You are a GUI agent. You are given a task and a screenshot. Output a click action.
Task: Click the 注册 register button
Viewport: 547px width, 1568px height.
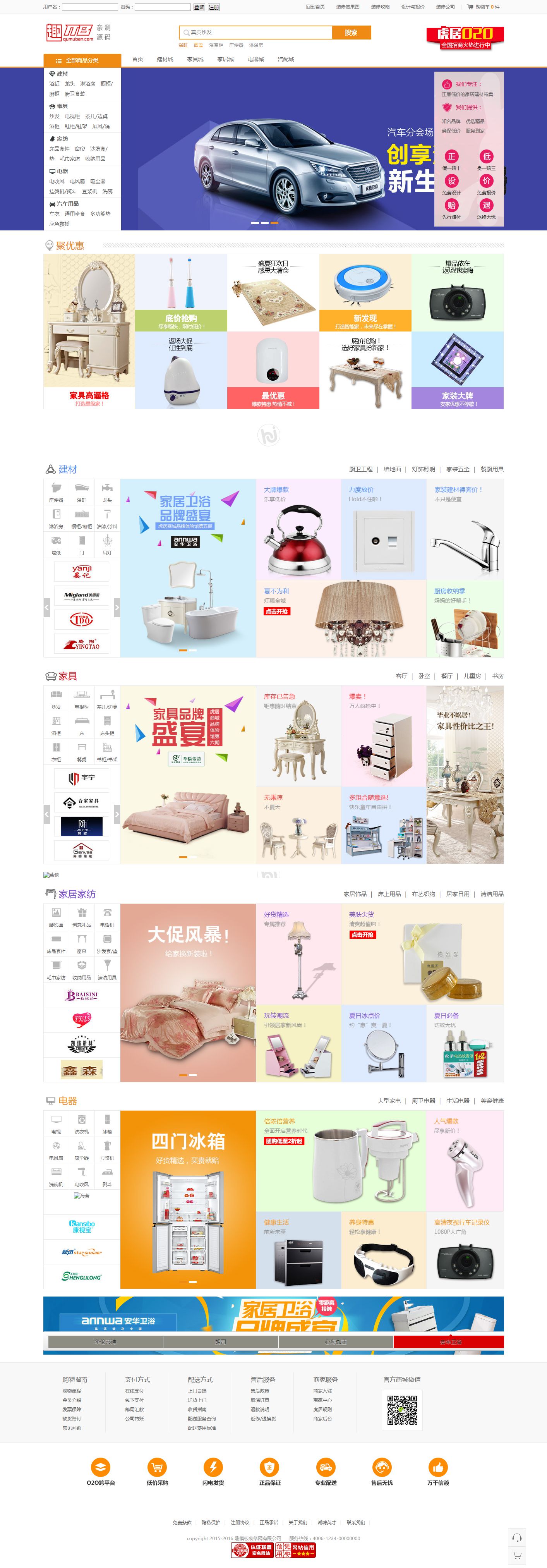[214, 7]
